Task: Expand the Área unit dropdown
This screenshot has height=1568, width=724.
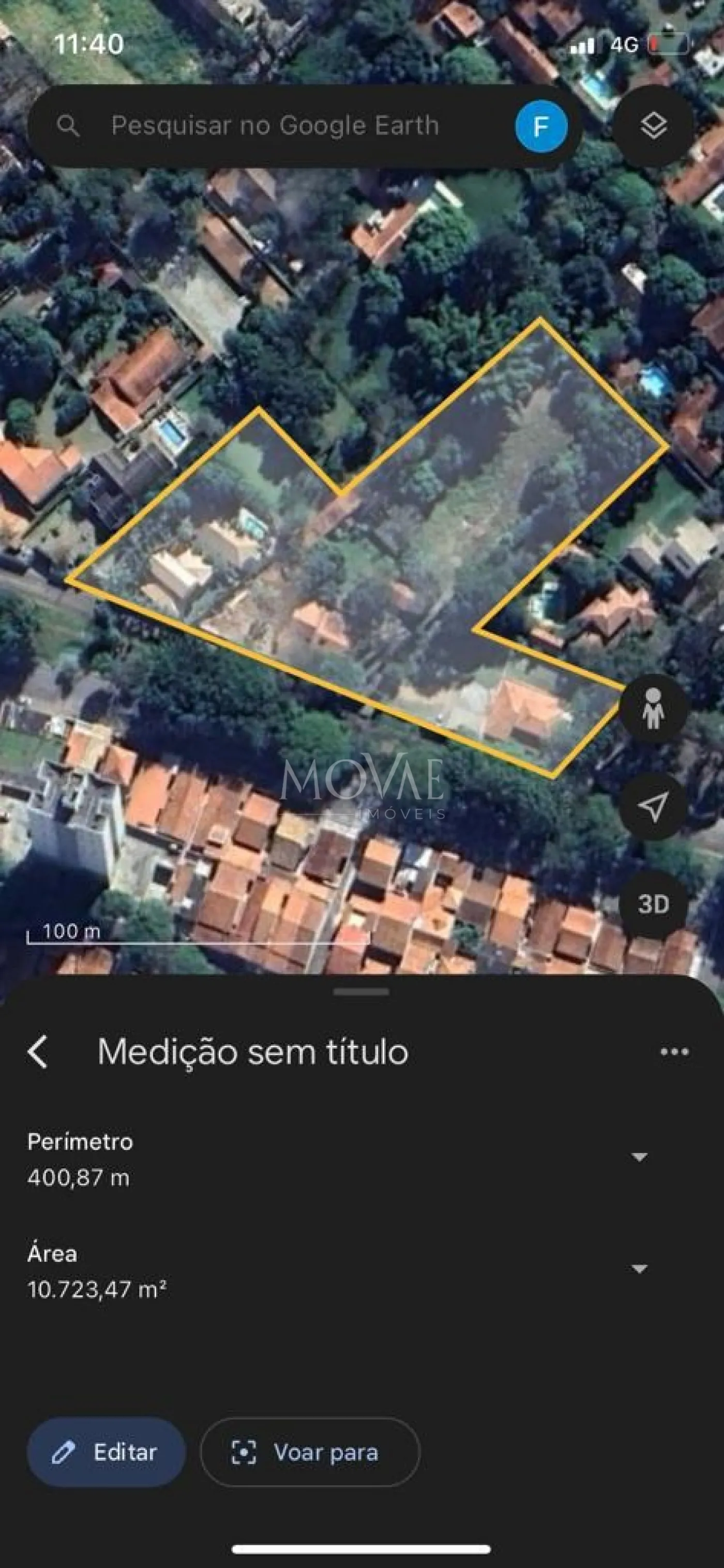Action: click(639, 1269)
